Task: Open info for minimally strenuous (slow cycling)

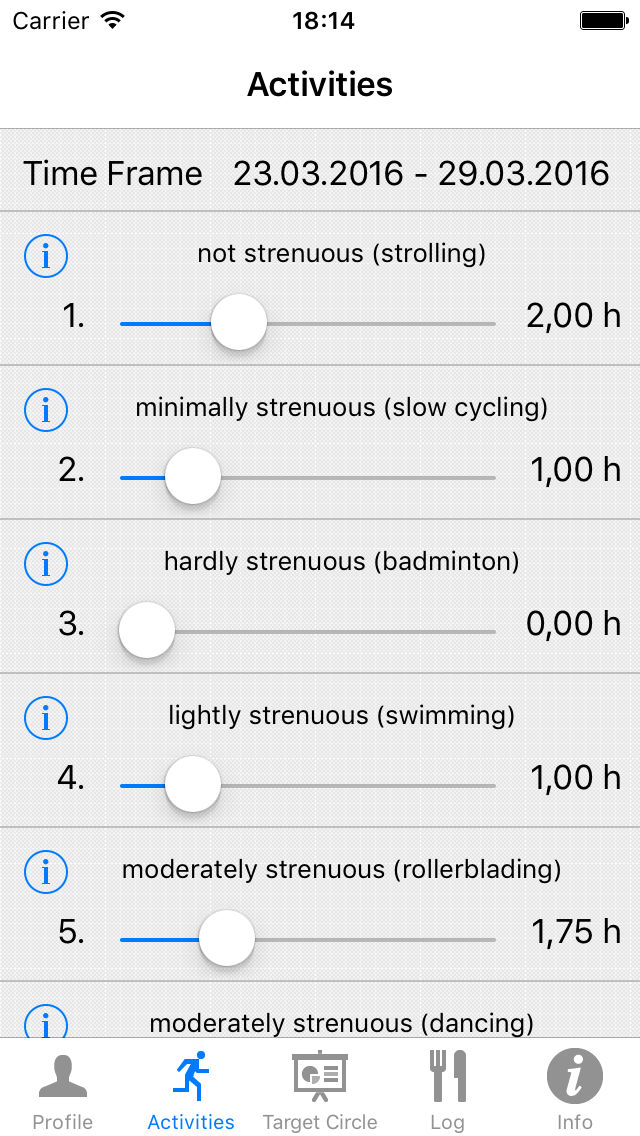Action: coord(46,410)
